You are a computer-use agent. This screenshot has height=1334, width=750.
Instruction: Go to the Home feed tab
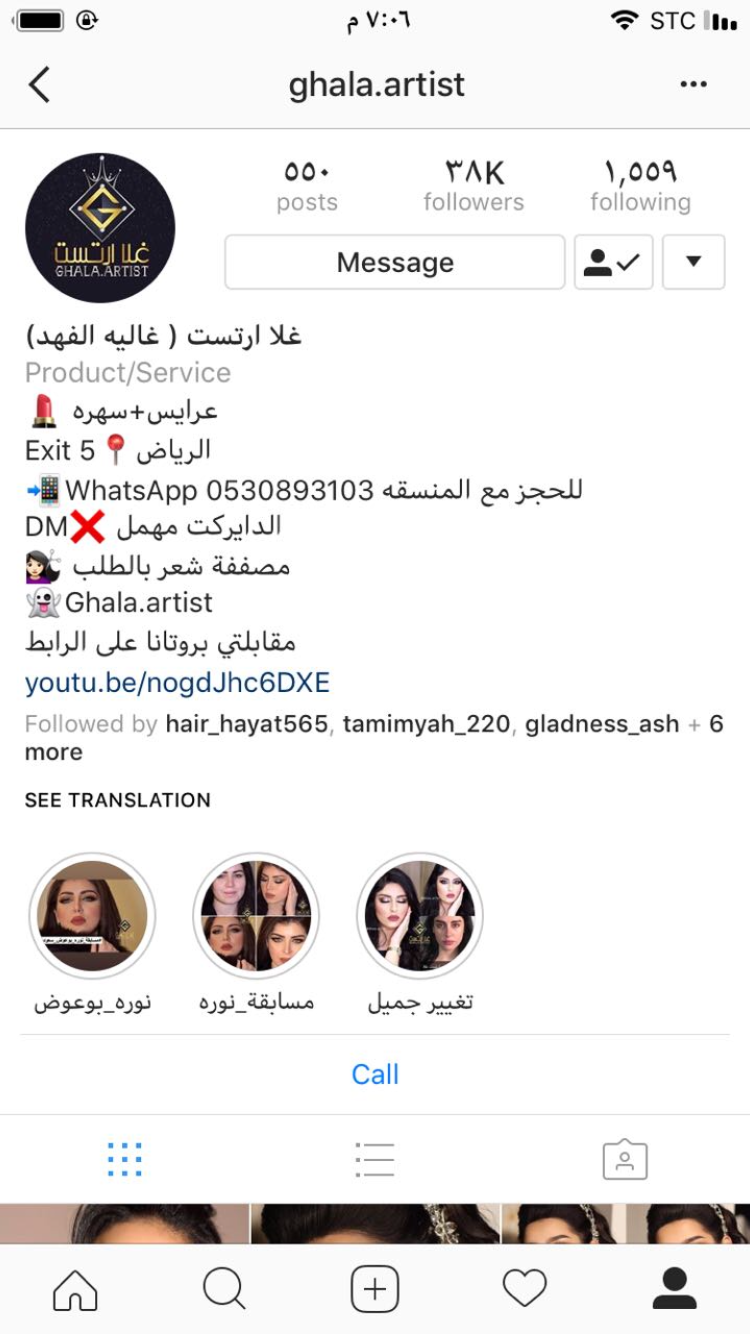point(75,1290)
